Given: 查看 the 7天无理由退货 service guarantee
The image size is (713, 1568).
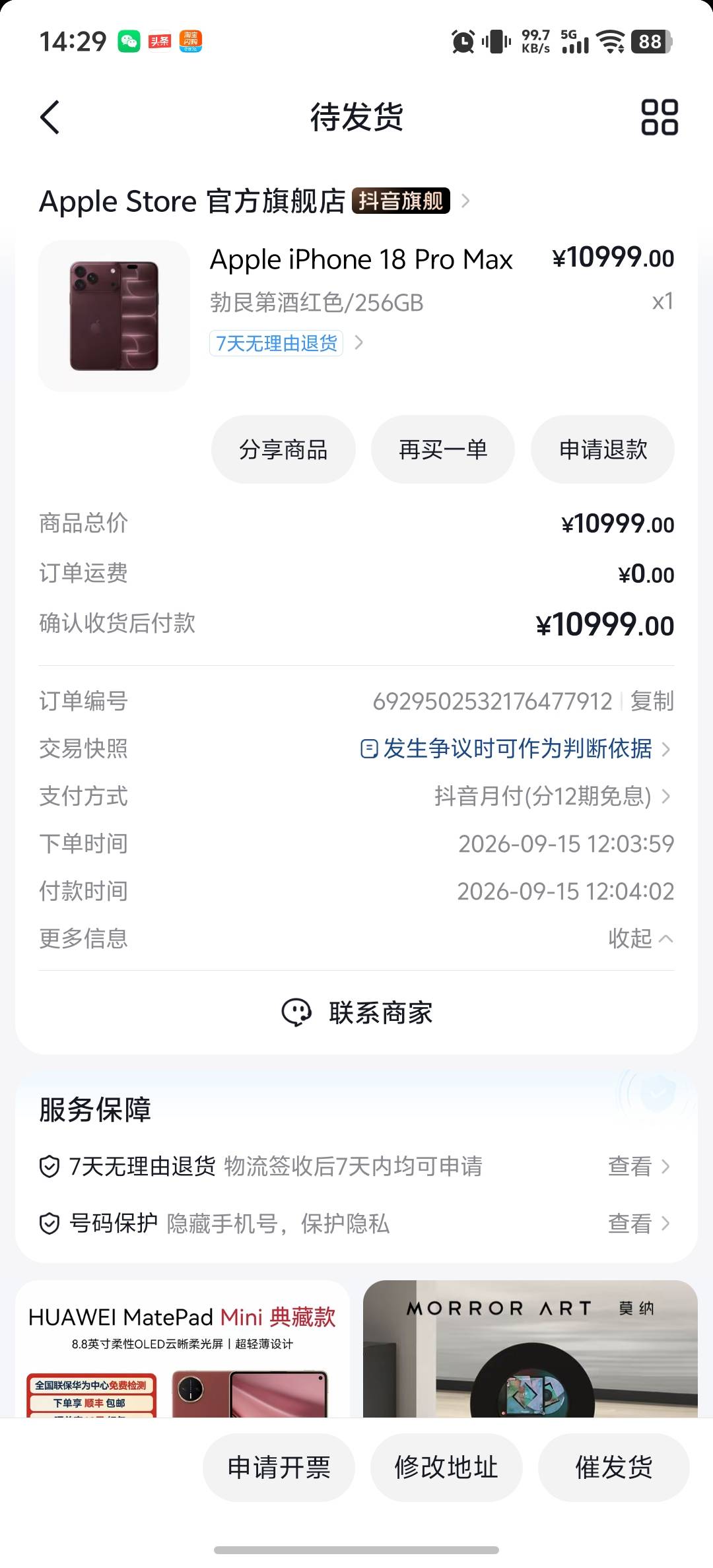Looking at the screenshot, I should 639,1166.
